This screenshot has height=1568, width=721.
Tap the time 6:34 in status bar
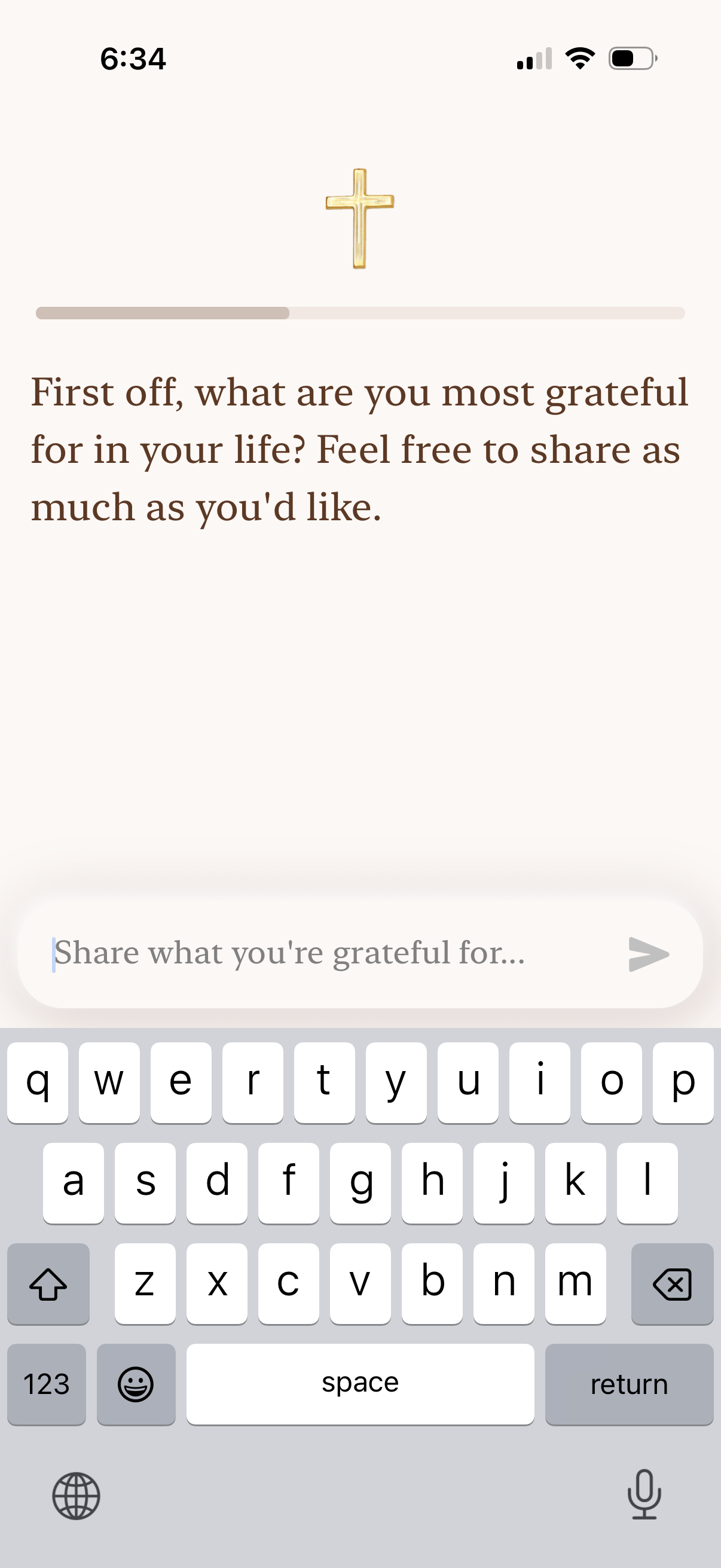click(x=133, y=58)
